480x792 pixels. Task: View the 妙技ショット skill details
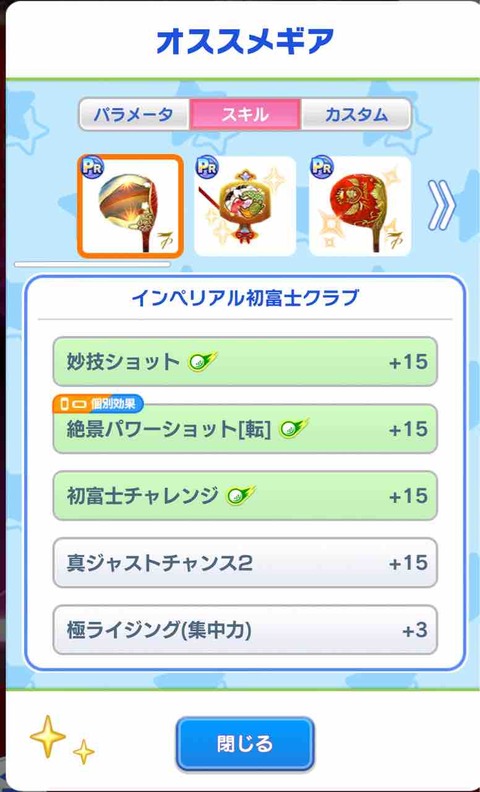(x=245, y=362)
